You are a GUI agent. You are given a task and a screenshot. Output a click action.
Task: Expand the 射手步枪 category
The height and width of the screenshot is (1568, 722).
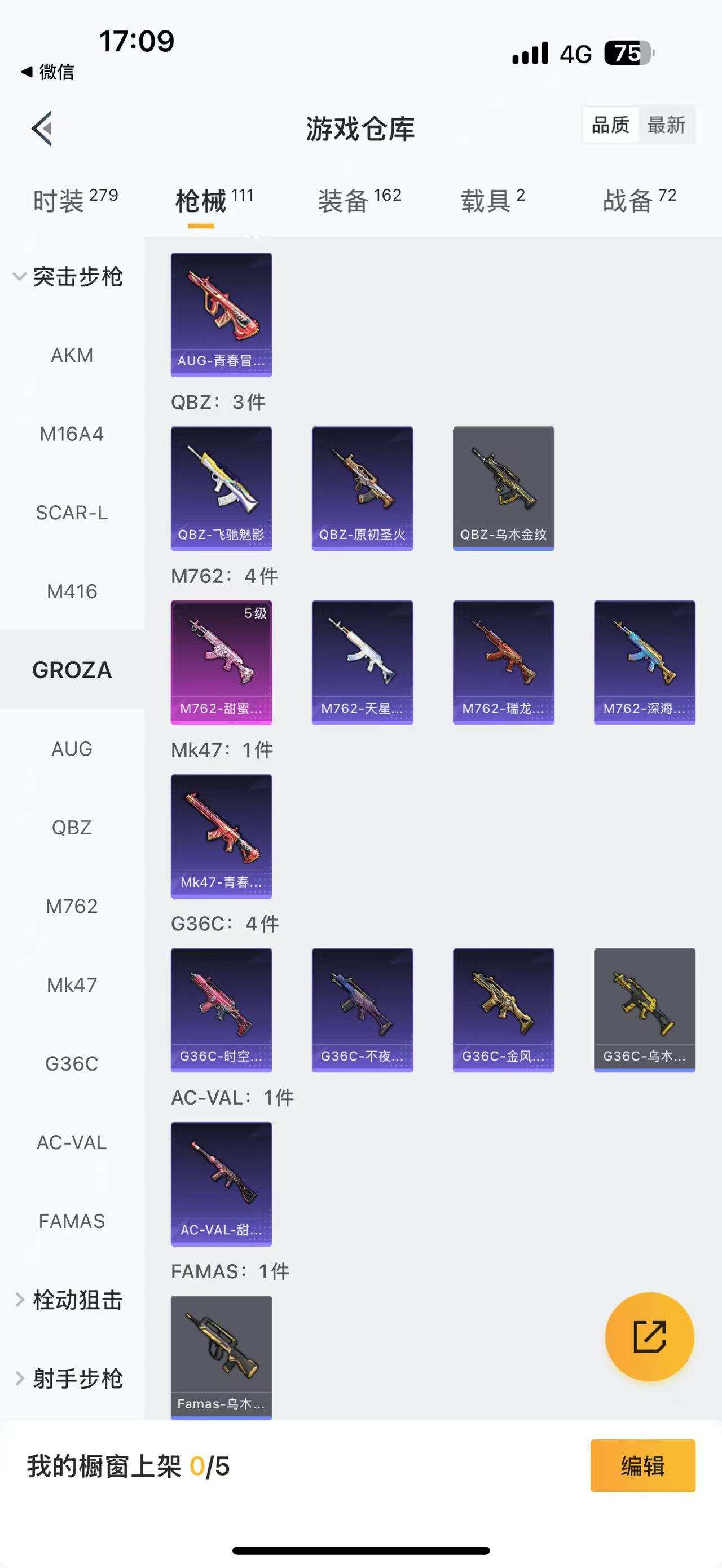click(x=68, y=1379)
